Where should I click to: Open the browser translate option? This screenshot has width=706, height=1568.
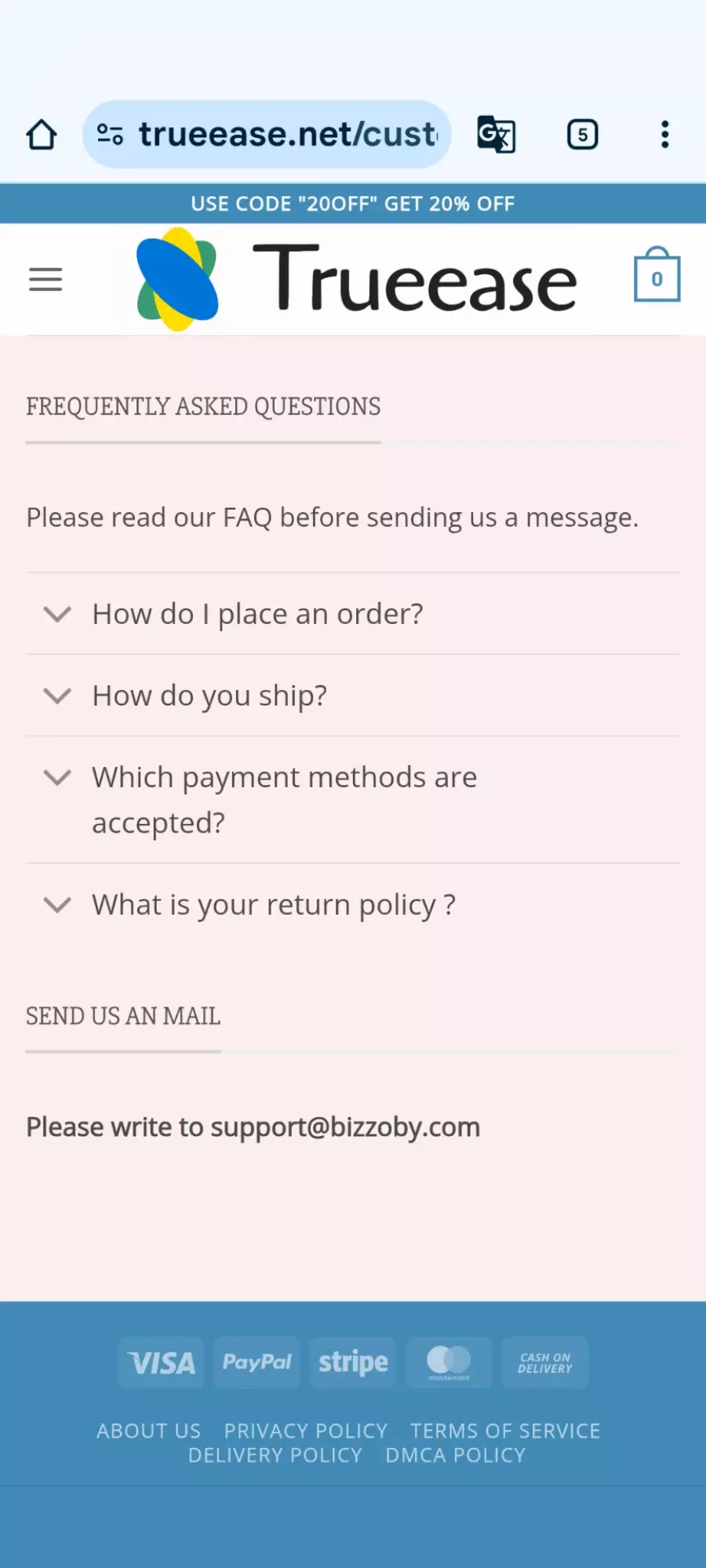point(497,134)
